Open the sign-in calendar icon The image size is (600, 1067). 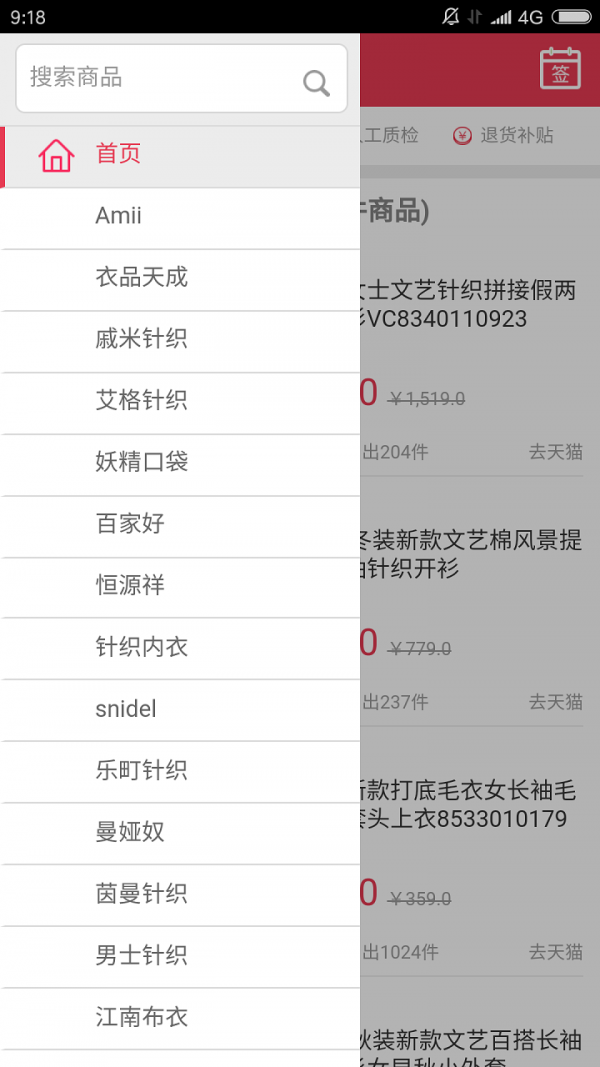click(560, 69)
